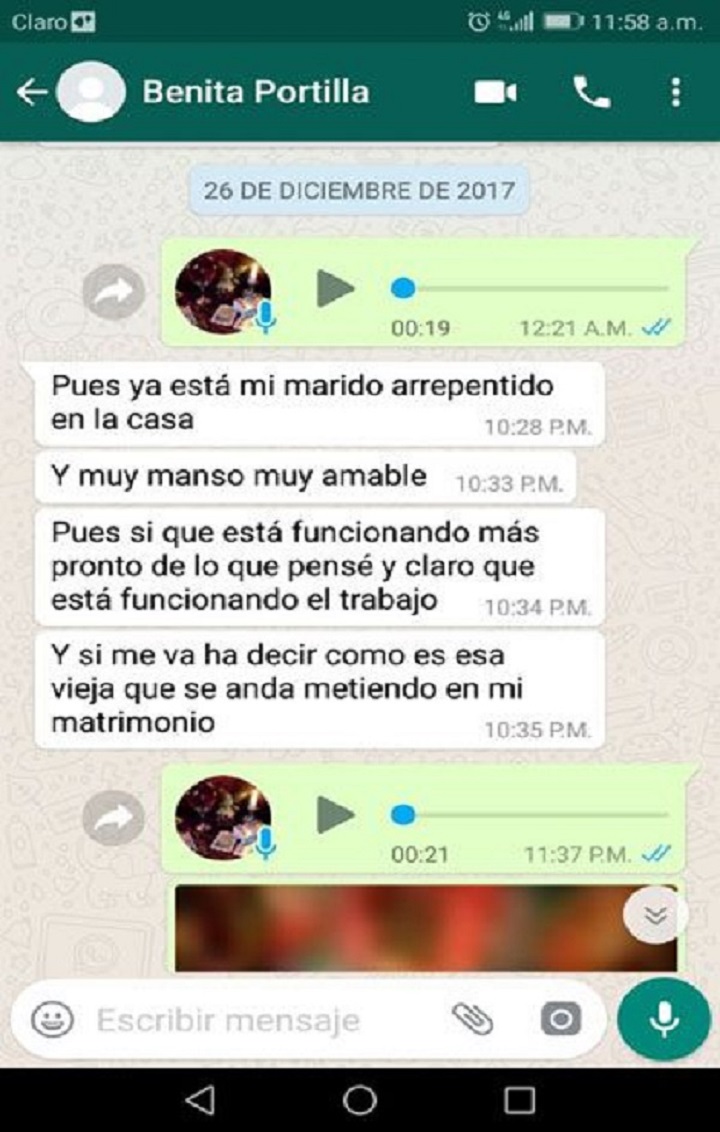Go back from Benita Portilla's chat
The height and width of the screenshot is (1132, 720).
(32, 93)
